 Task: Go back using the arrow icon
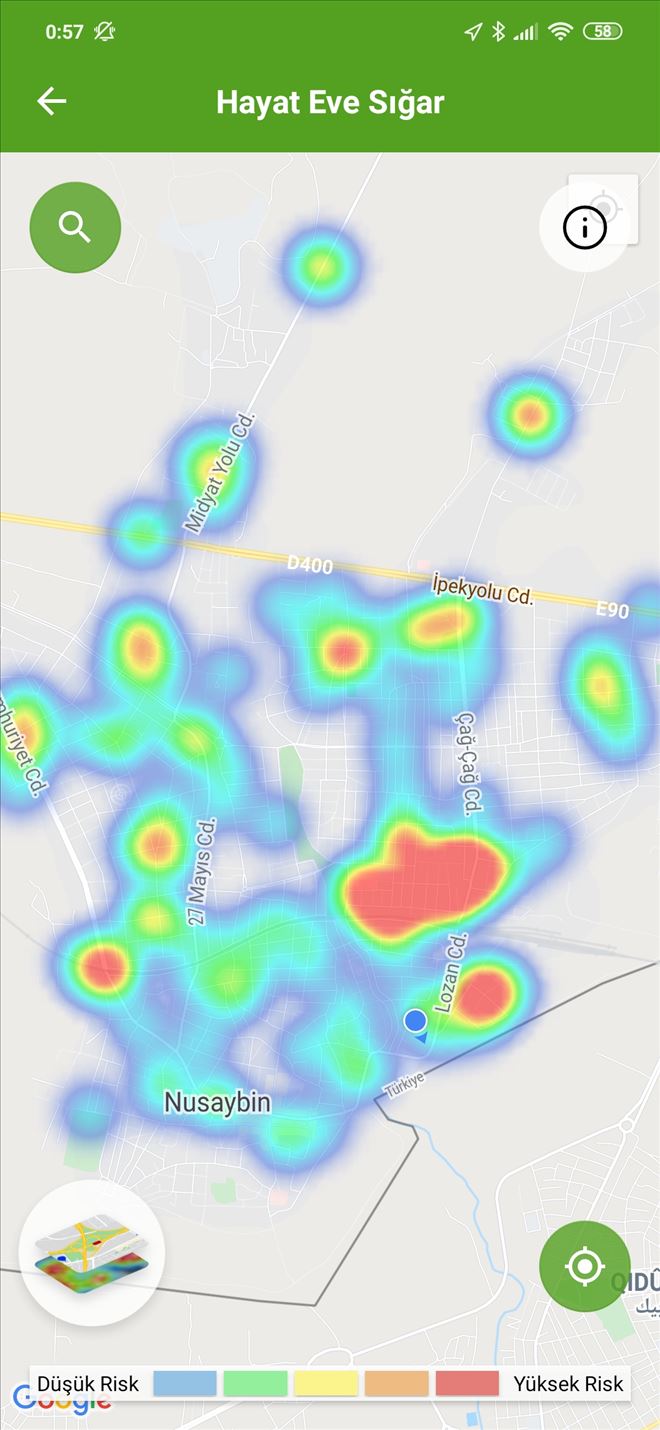click(x=51, y=101)
